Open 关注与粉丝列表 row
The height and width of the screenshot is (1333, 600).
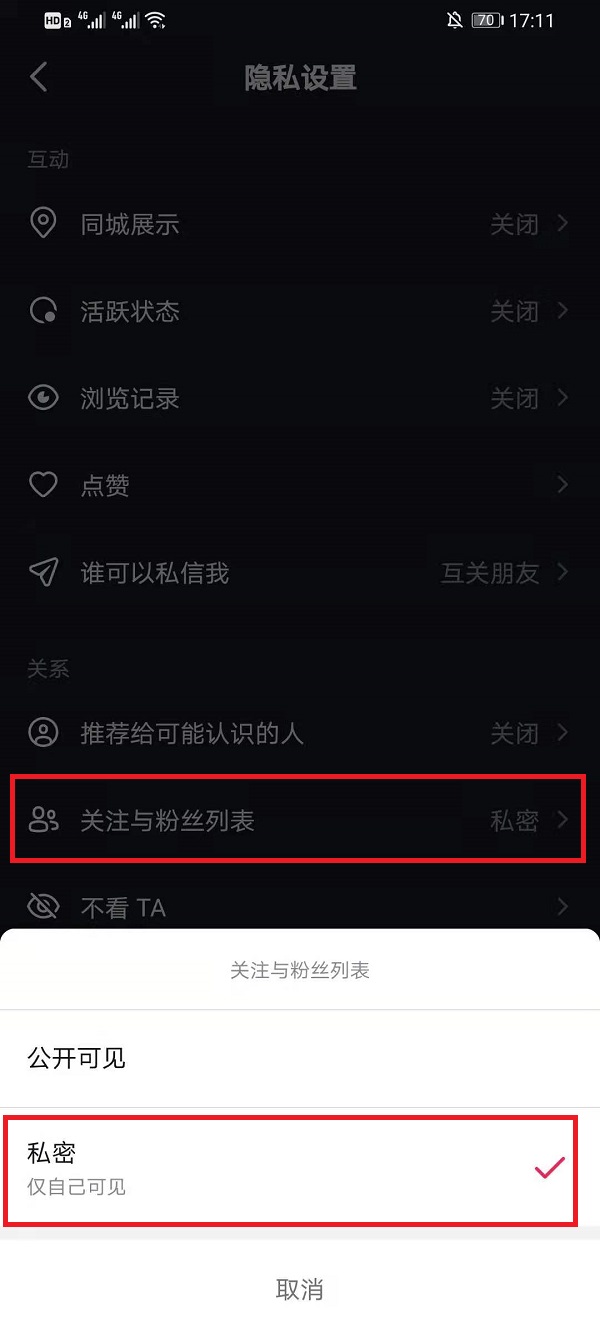coord(300,820)
